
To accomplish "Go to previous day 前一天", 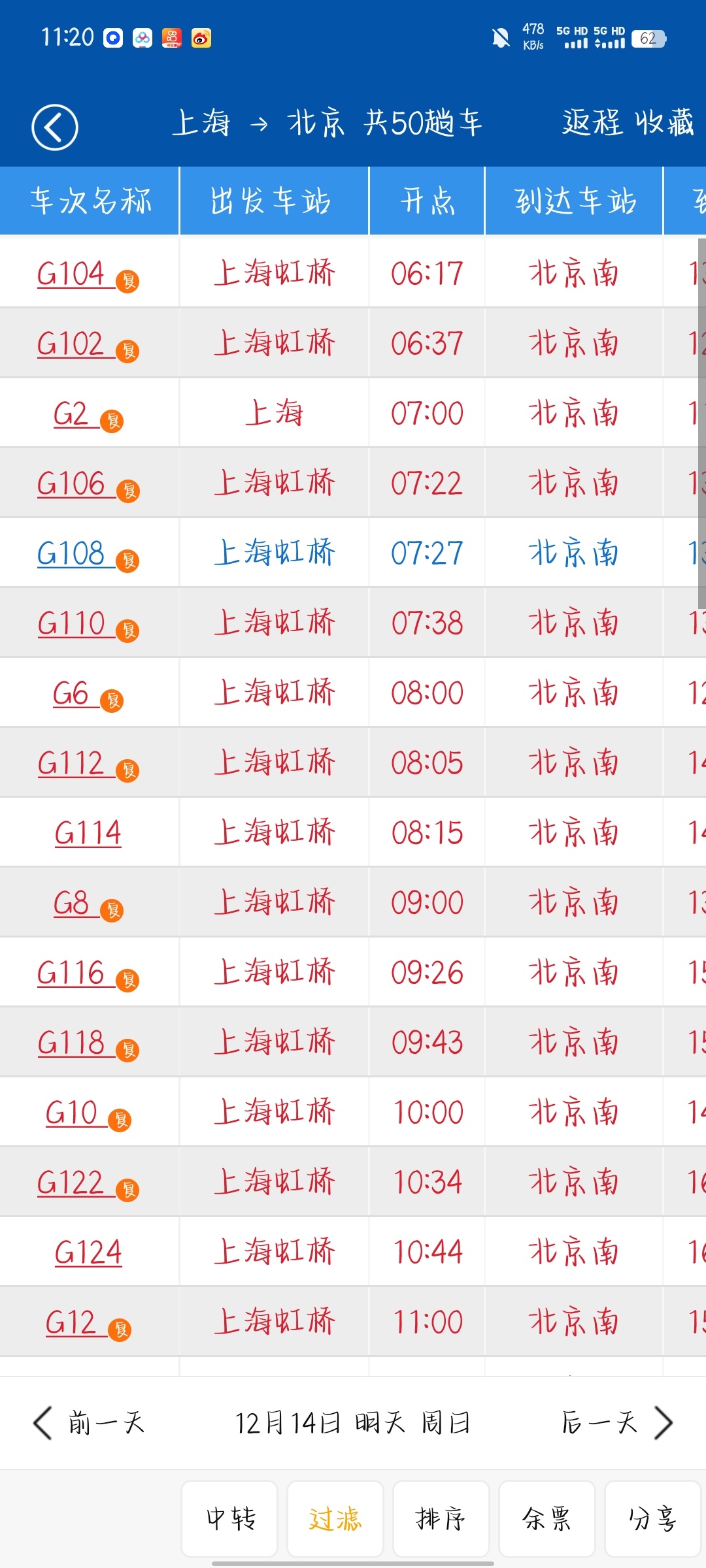I will pos(90,1422).
